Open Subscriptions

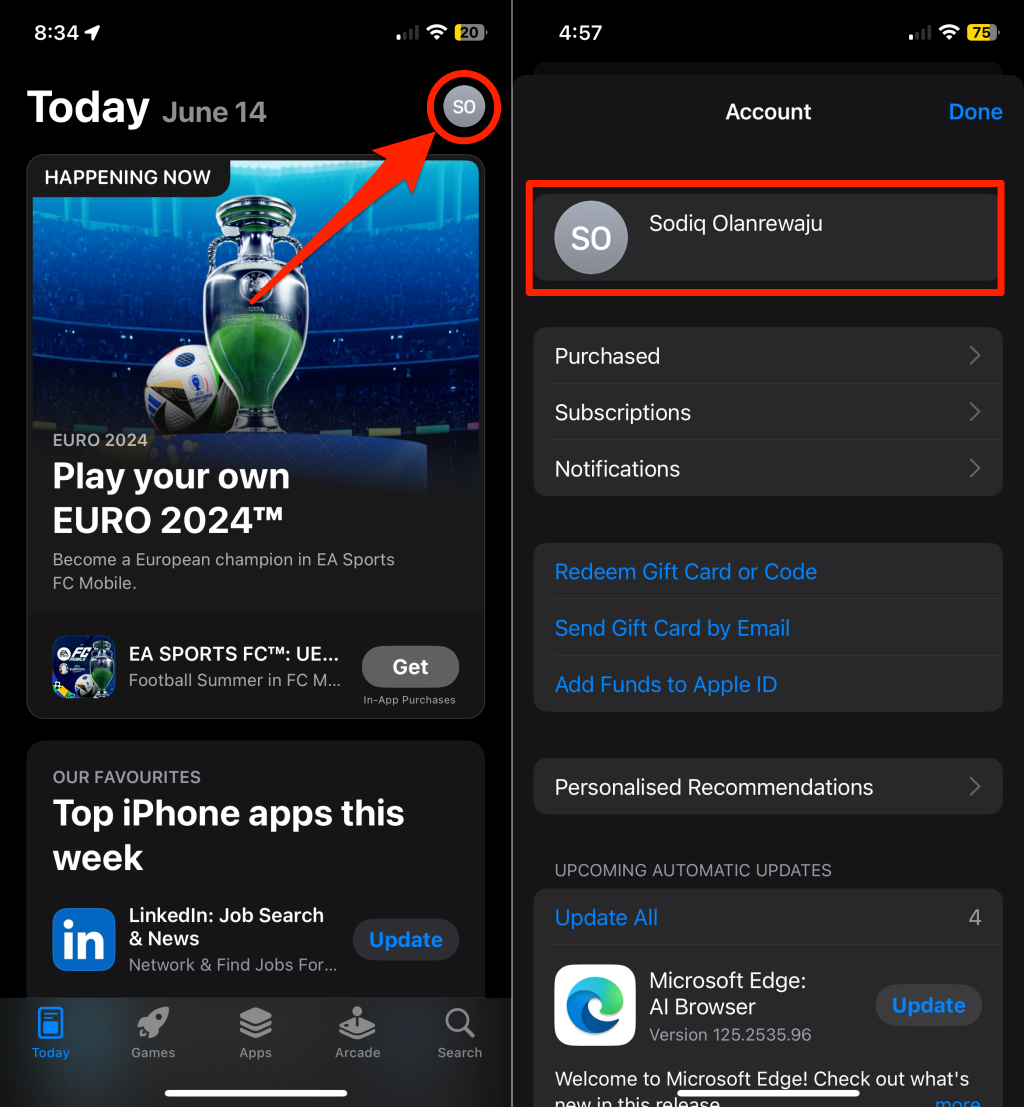point(767,412)
